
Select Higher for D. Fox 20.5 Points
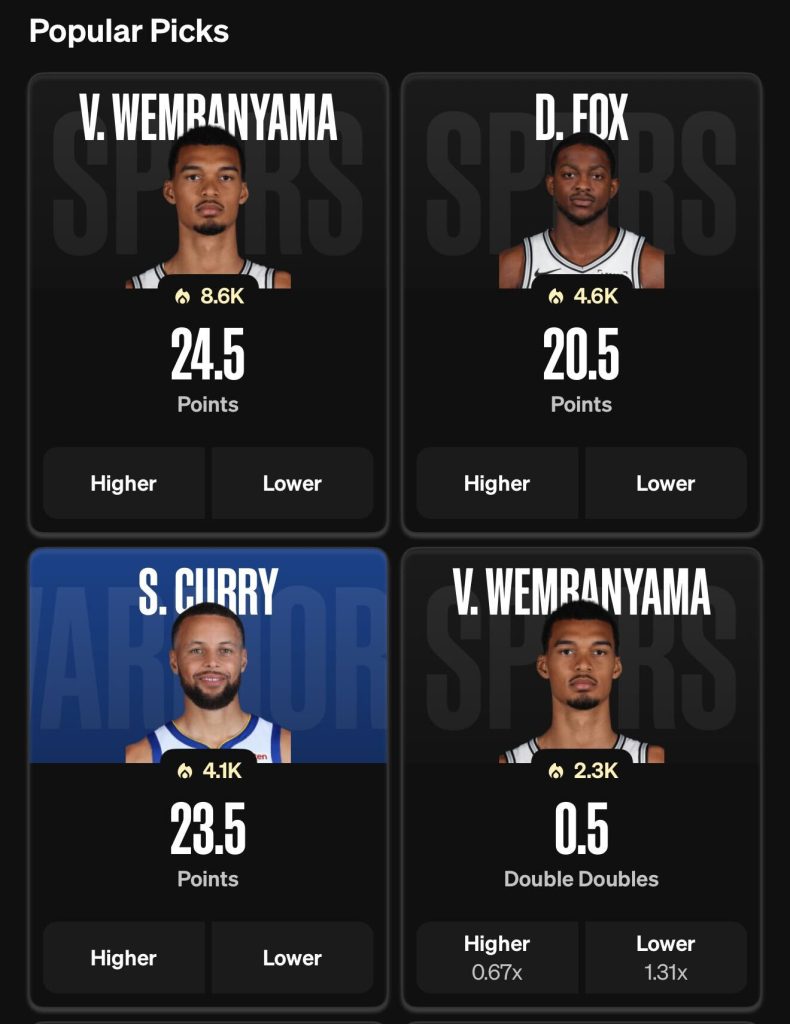[497, 483]
